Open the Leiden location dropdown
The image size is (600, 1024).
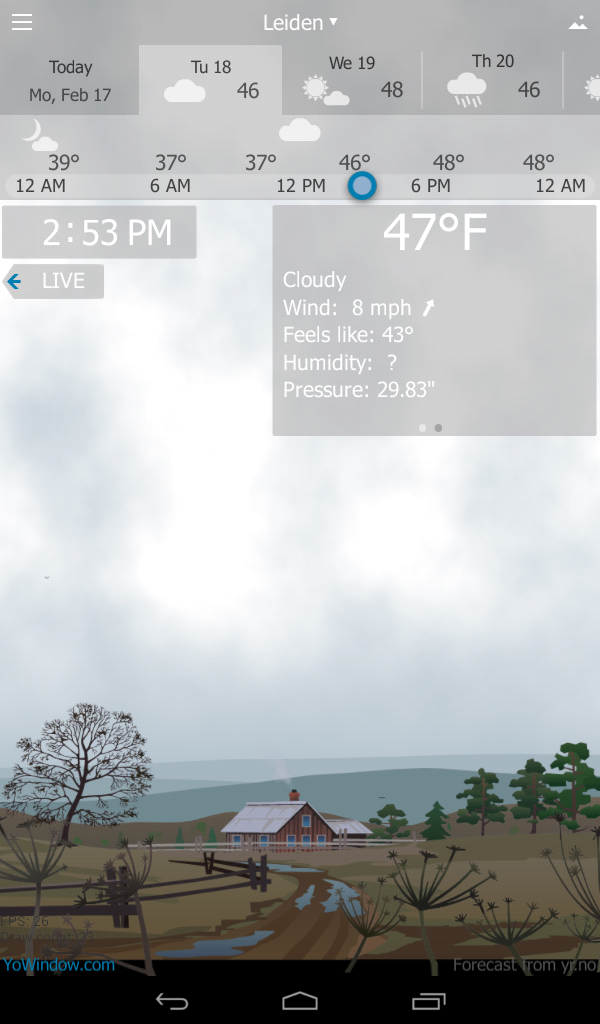click(300, 22)
